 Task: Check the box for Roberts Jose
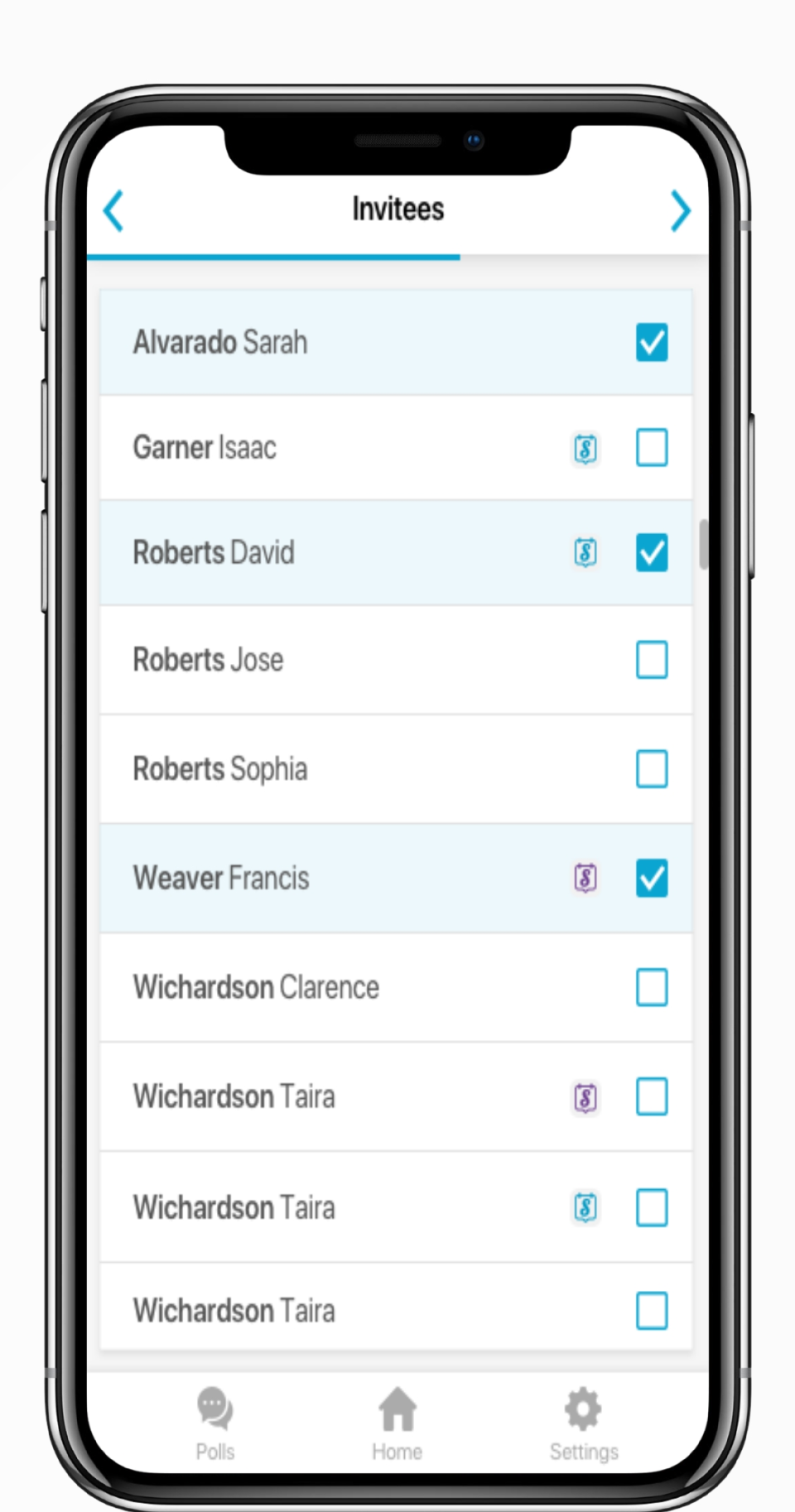652,660
